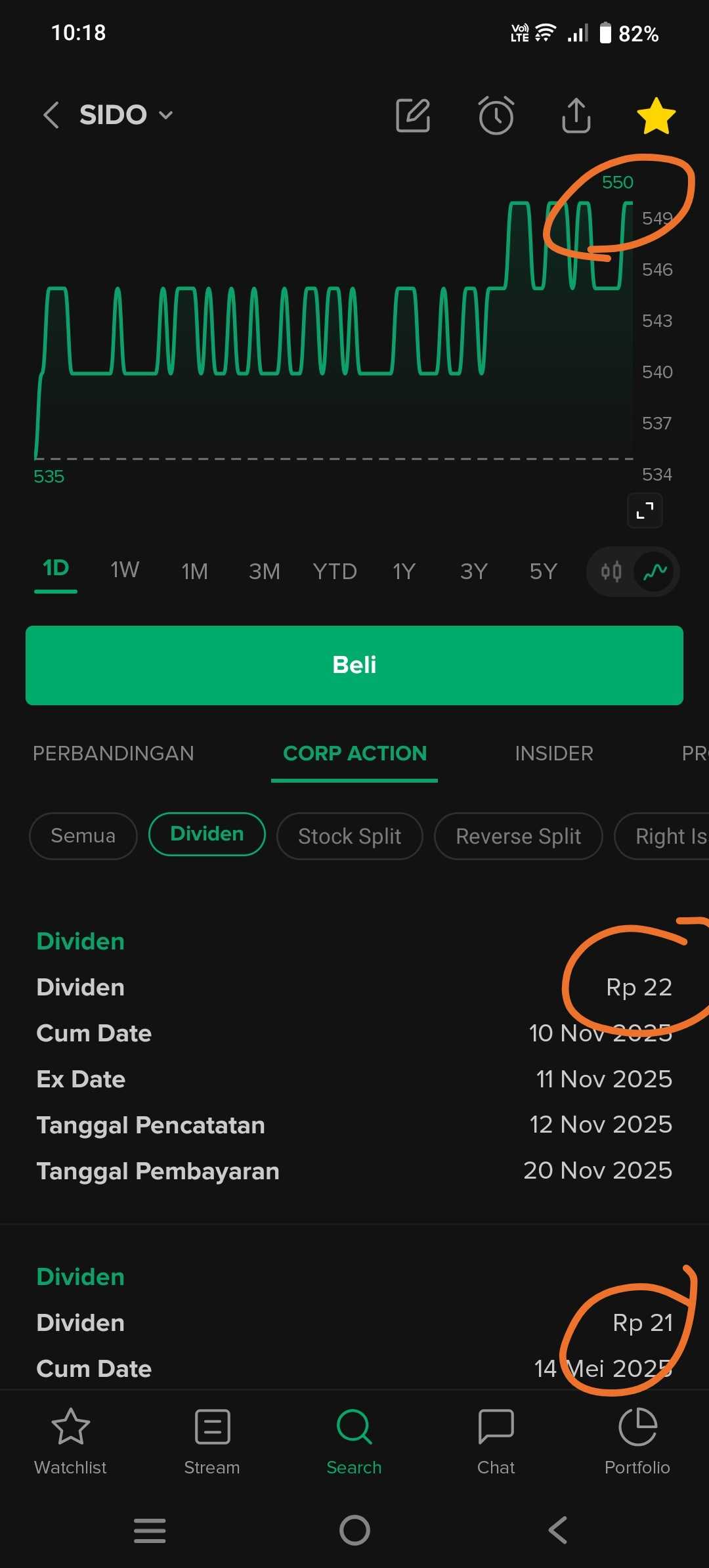Filter corp actions by Reverse Split
The width and height of the screenshot is (709, 1568).
click(x=518, y=836)
